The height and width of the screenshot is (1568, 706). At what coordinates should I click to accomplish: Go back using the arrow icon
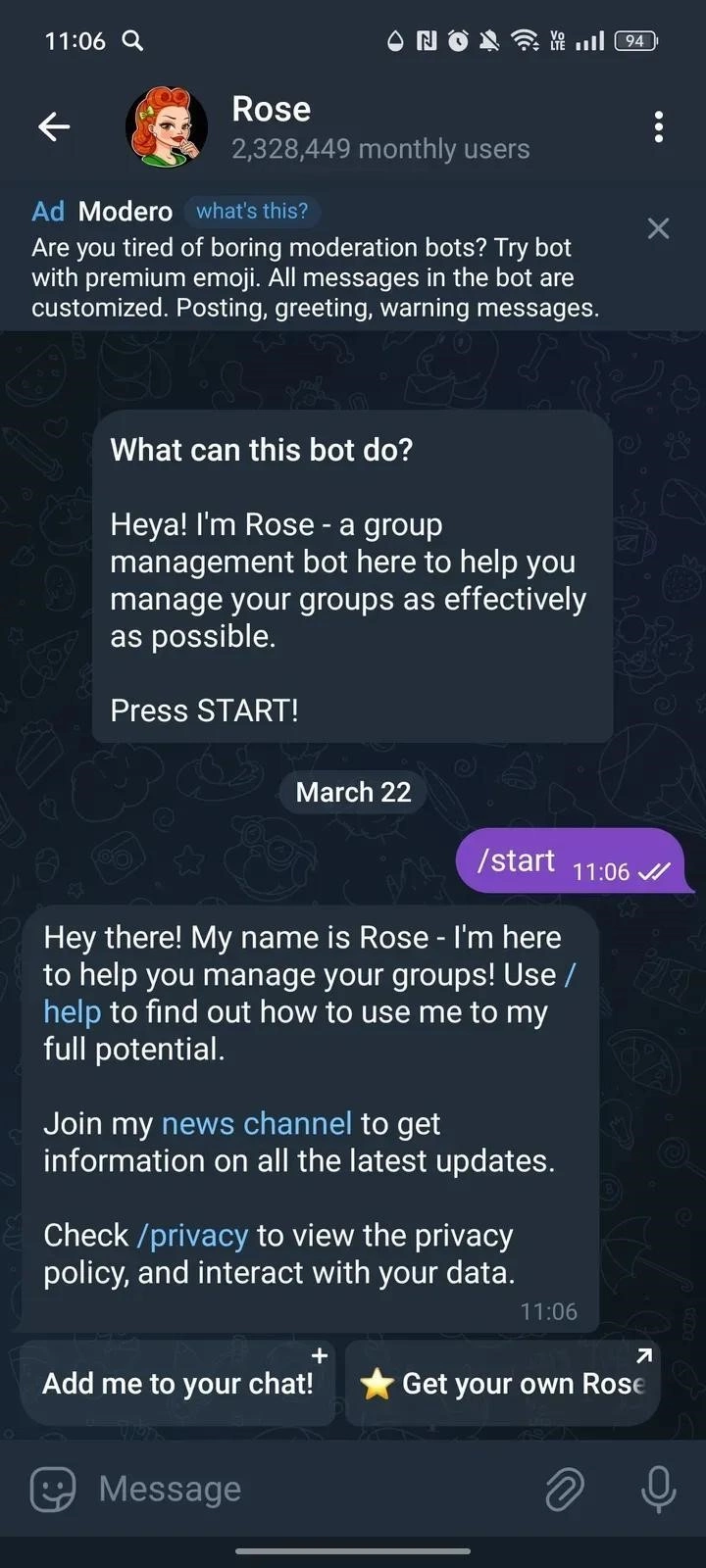point(54,126)
